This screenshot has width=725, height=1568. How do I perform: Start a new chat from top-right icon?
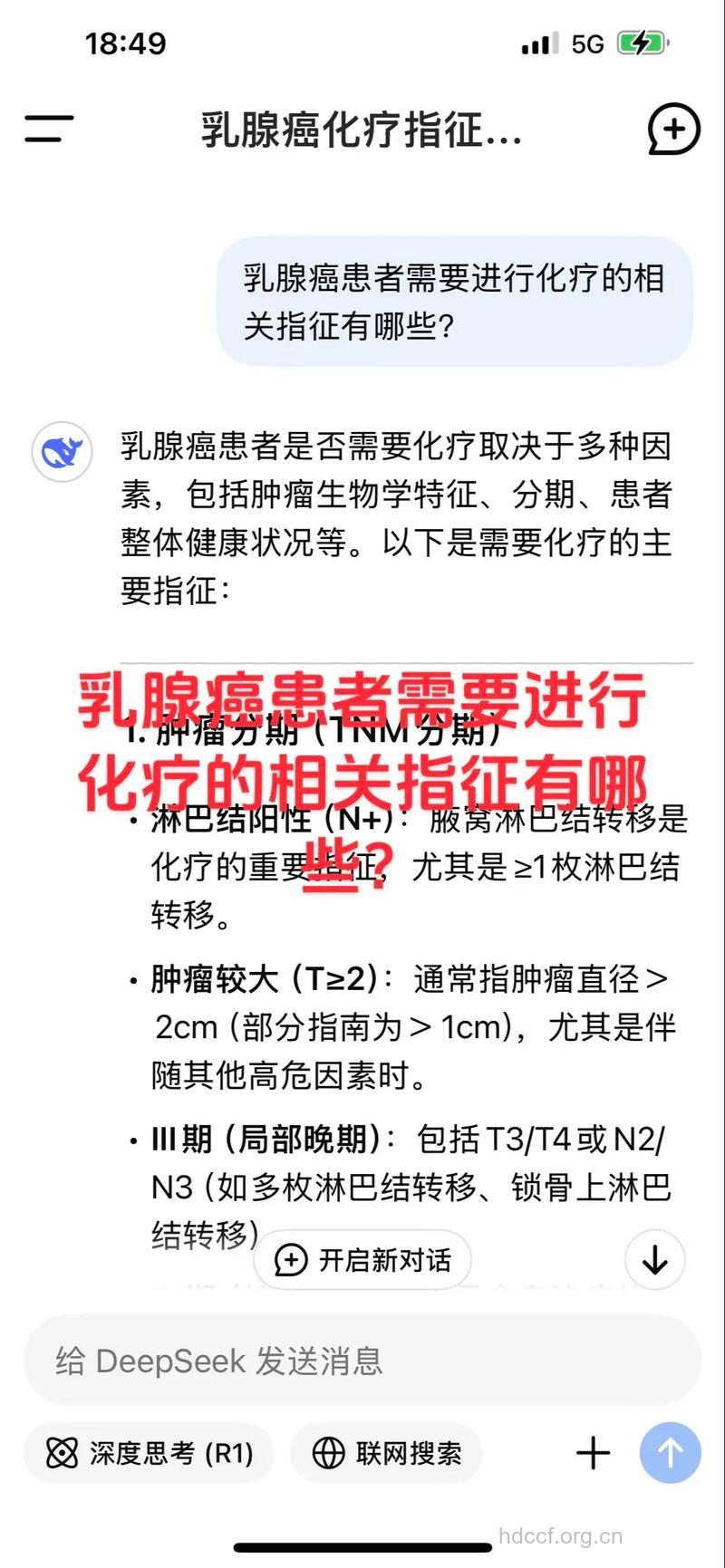pyautogui.click(x=672, y=130)
